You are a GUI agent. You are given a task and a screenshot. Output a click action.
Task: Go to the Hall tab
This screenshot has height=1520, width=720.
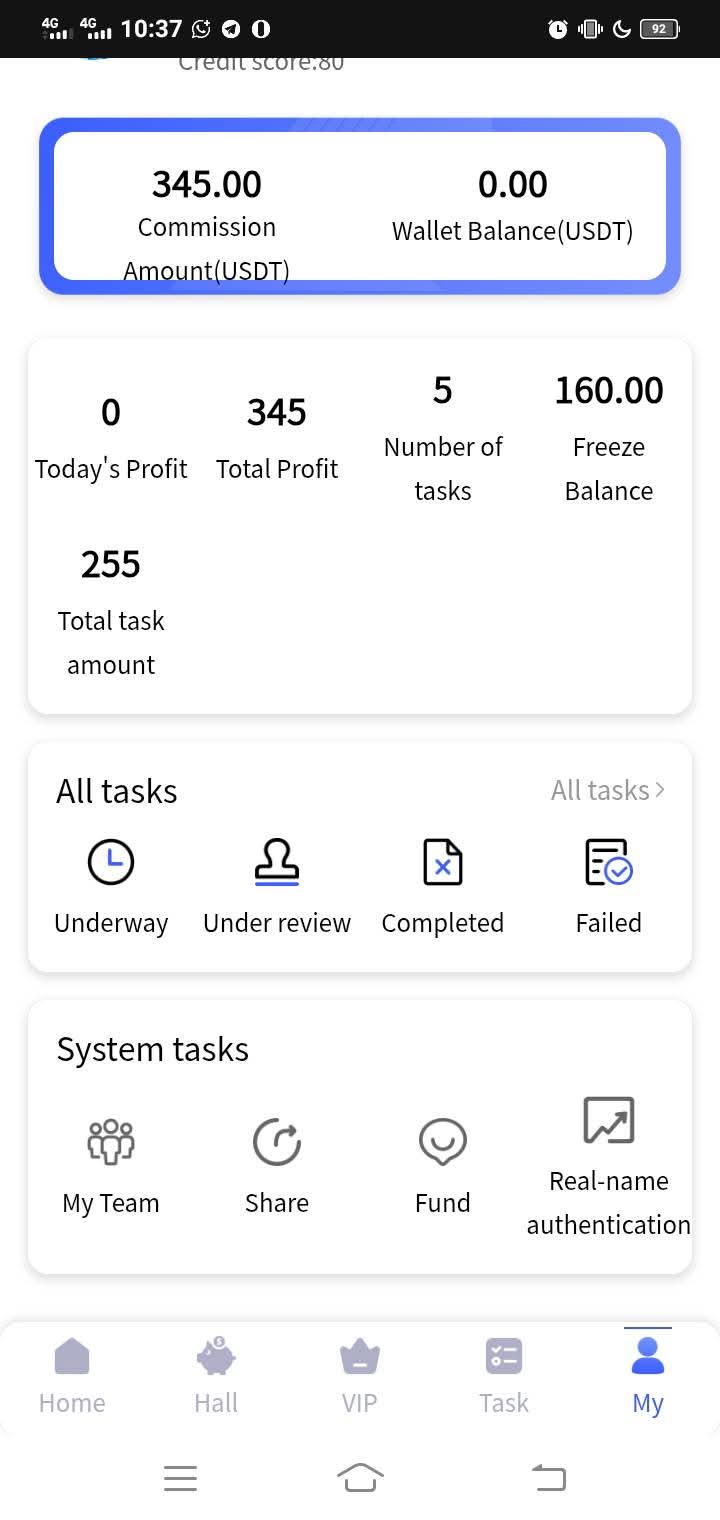pos(216,1377)
